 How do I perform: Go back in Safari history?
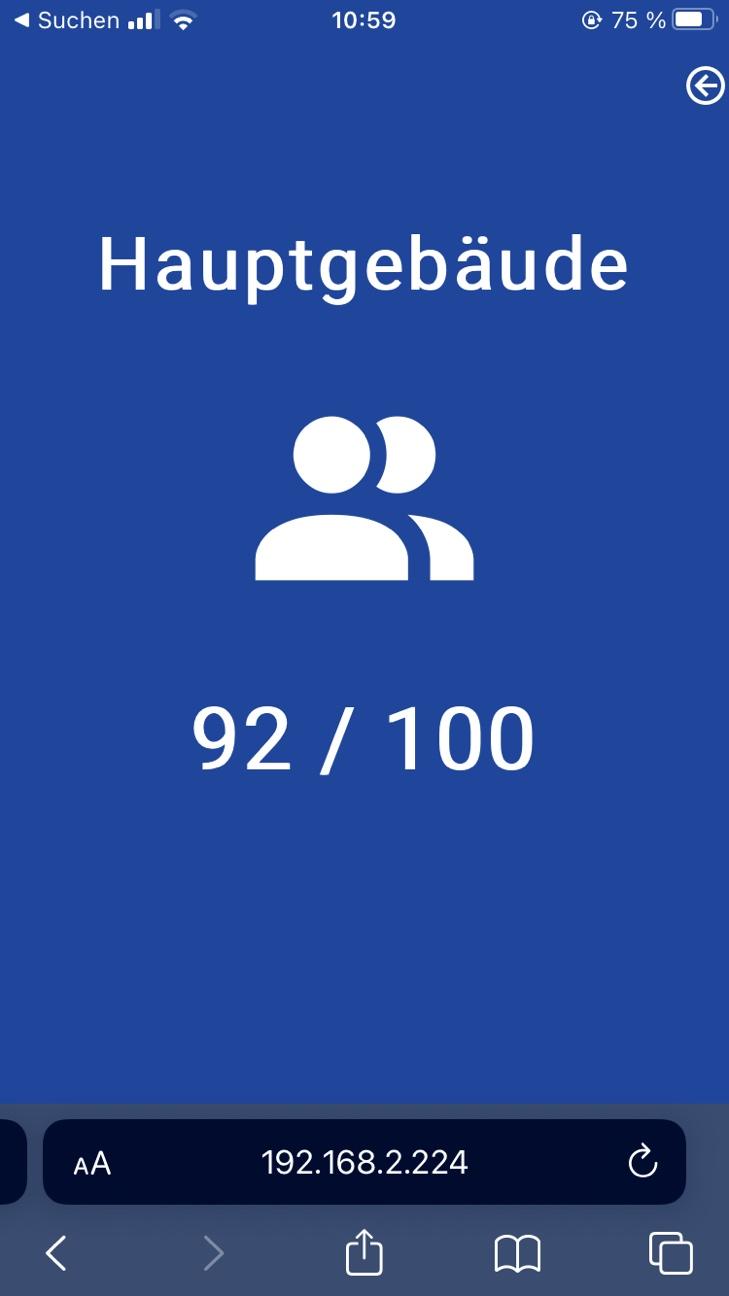[x=57, y=1253]
